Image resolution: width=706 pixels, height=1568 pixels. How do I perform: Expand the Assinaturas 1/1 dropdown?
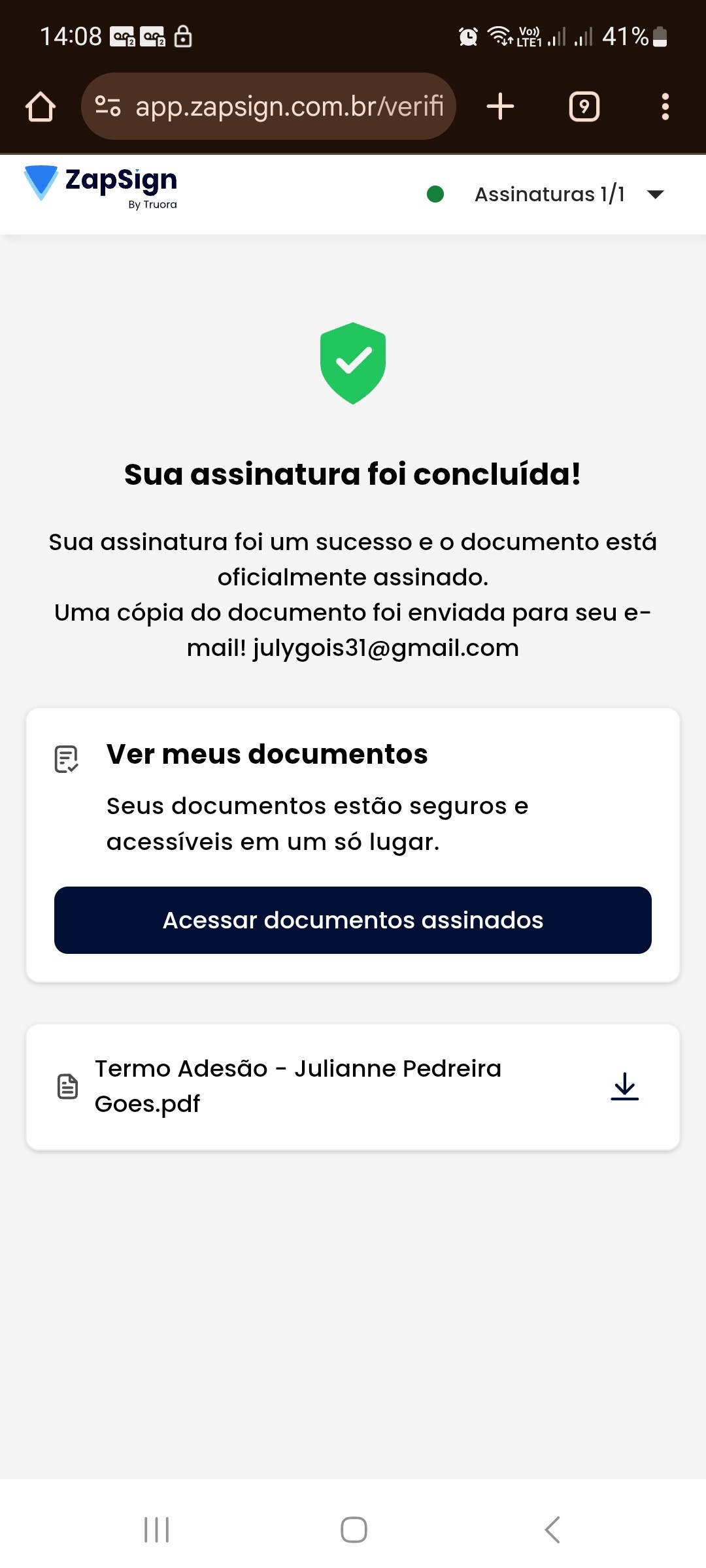[654, 194]
